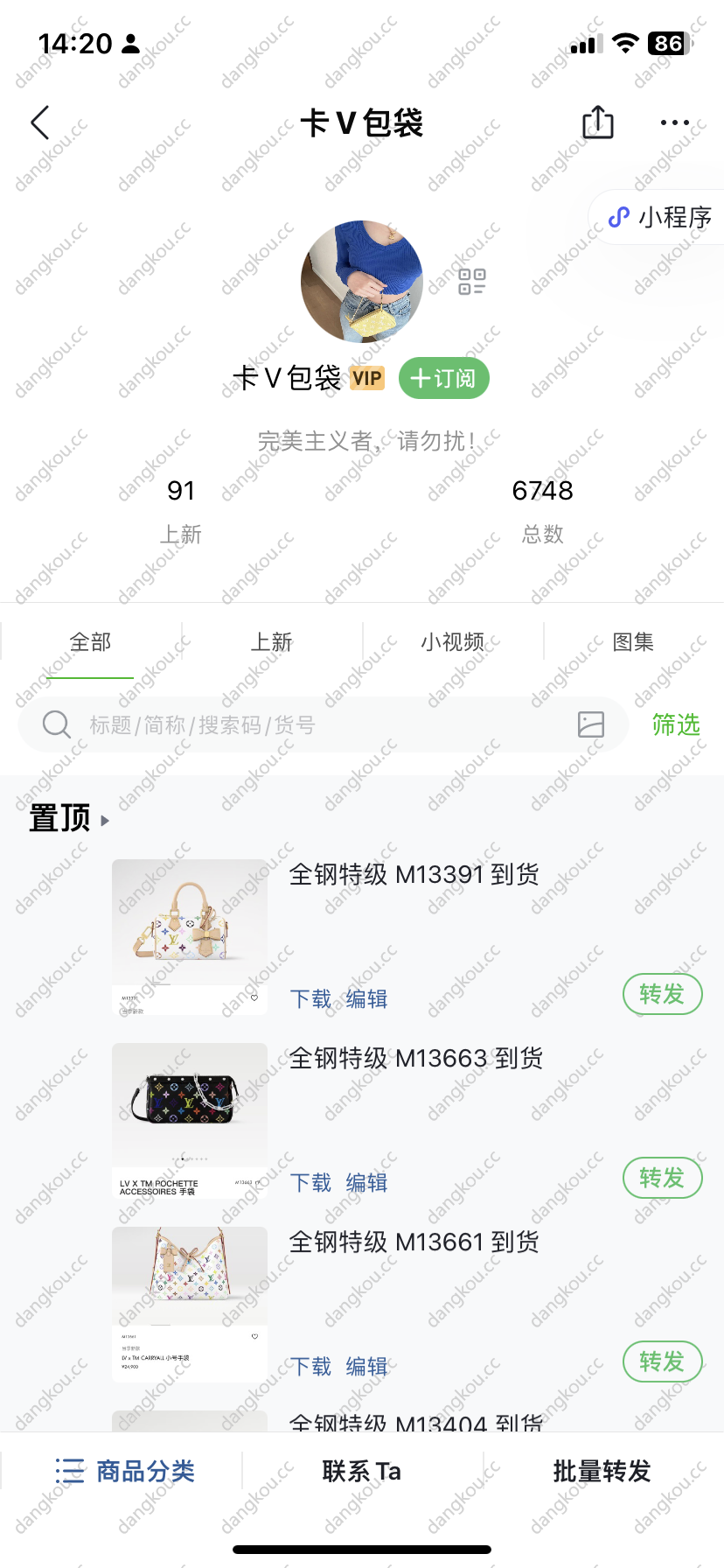724x1568 pixels.
Task: Share the 卡V包袋 shop page
Action: click(598, 122)
